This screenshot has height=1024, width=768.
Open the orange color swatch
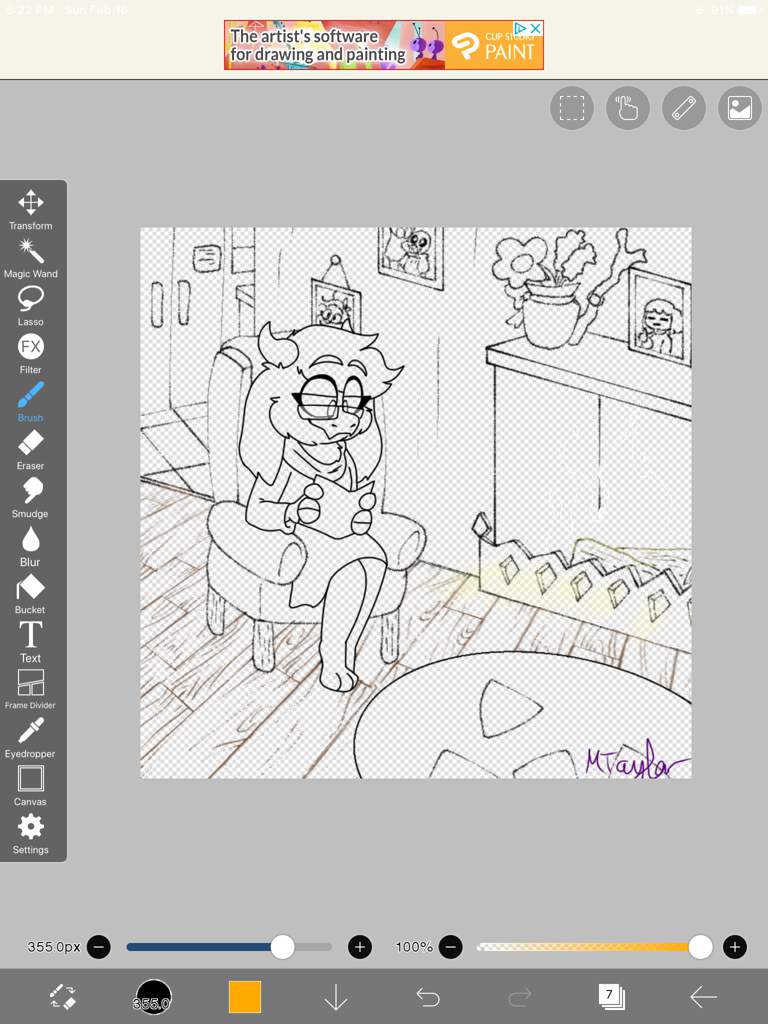[245, 997]
